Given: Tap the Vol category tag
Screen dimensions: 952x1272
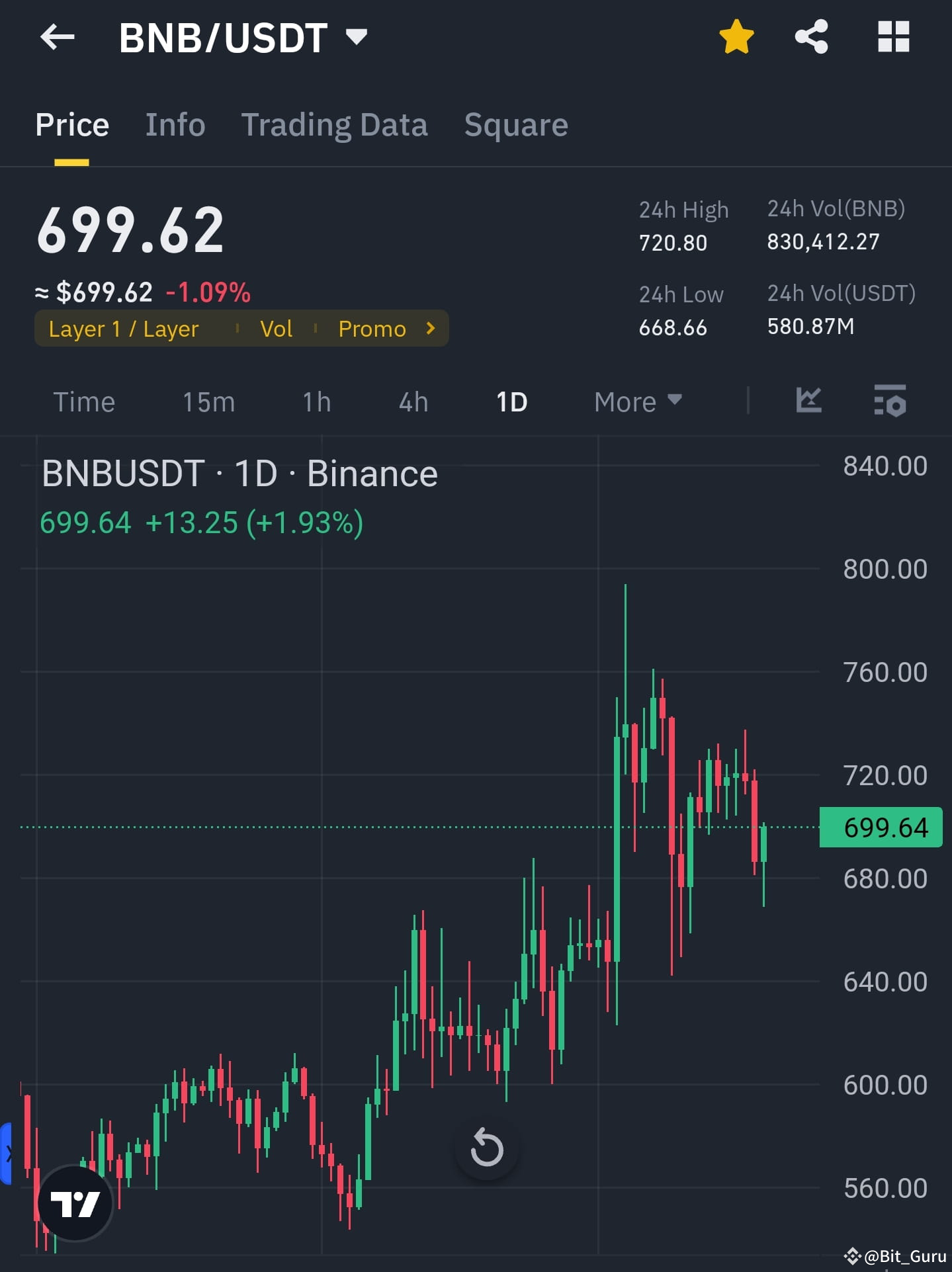Looking at the screenshot, I should tap(277, 327).
